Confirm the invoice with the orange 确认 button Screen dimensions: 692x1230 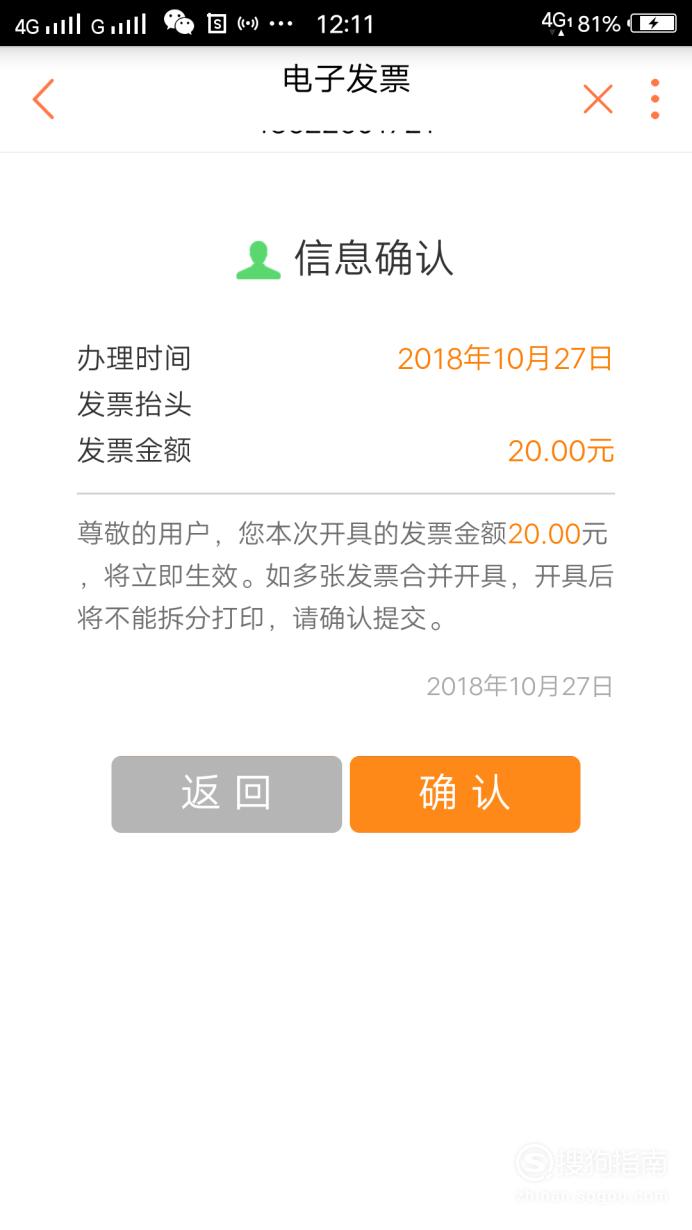pos(465,794)
